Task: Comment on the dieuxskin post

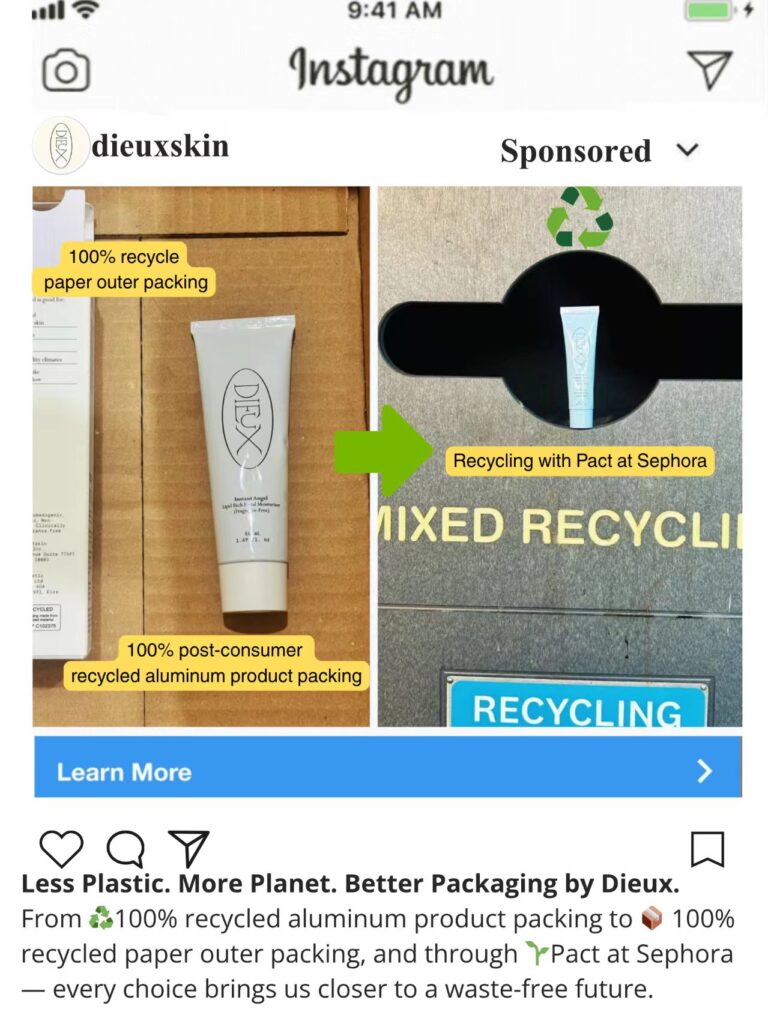Action: [x=125, y=849]
